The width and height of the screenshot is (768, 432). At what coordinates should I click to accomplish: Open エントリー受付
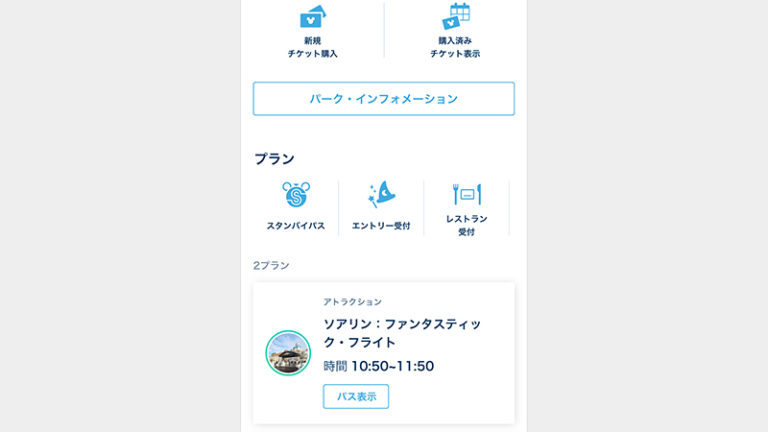(381, 207)
